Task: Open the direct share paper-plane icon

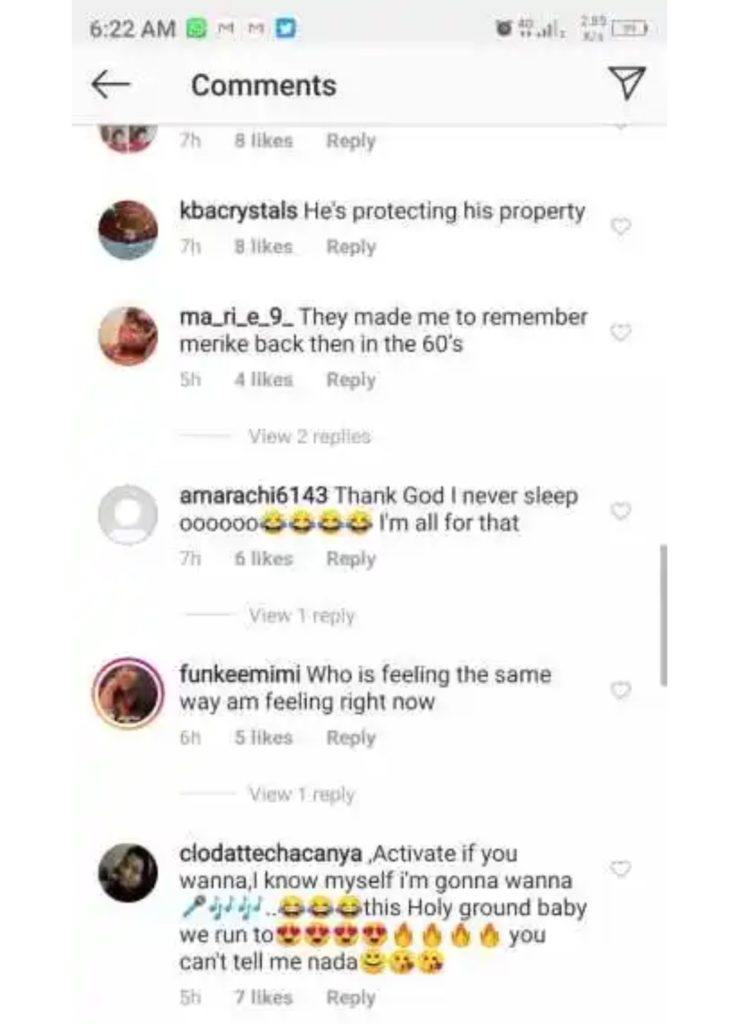Action: (627, 84)
